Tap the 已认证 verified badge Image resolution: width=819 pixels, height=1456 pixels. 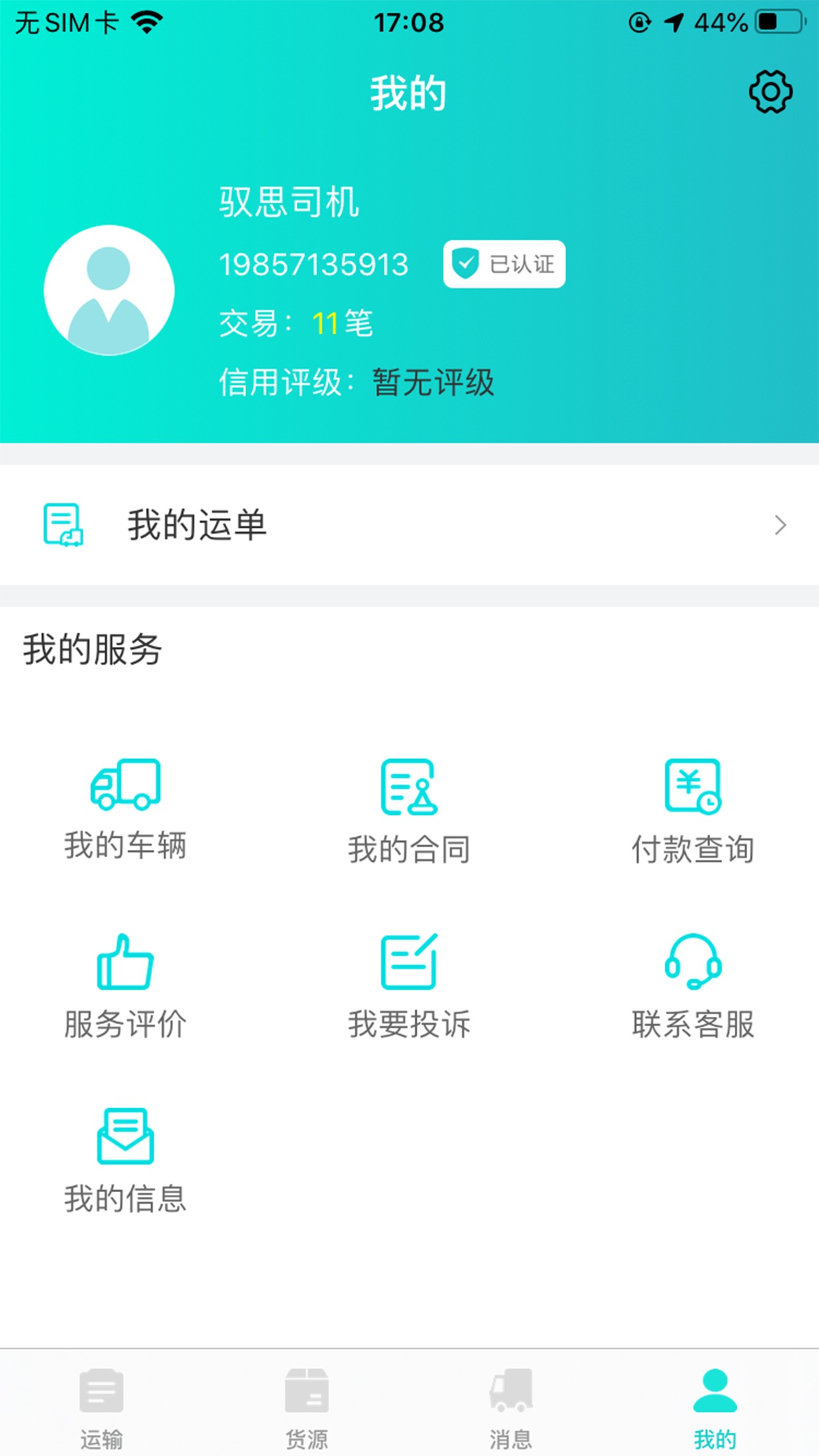[504, 264]
